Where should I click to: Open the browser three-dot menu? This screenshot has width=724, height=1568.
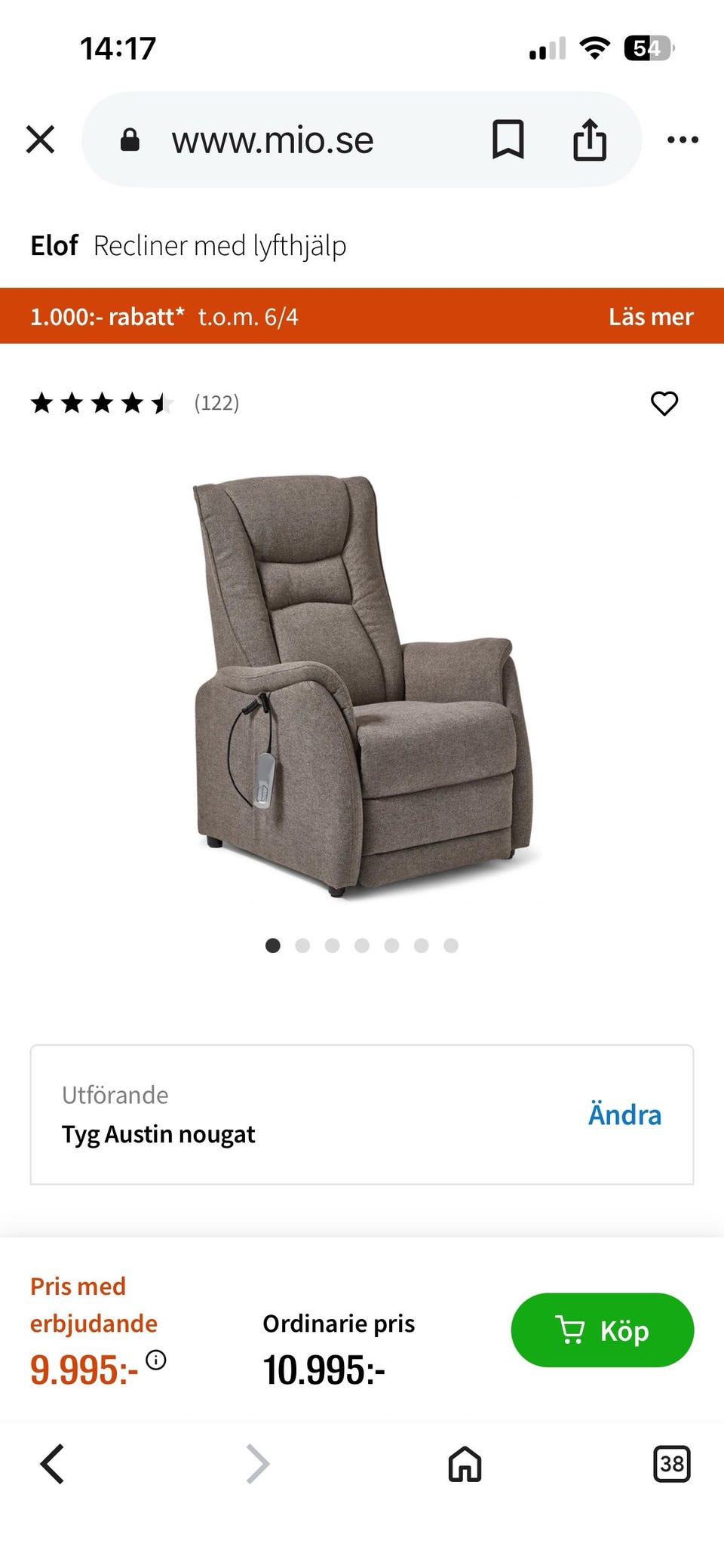683,140
